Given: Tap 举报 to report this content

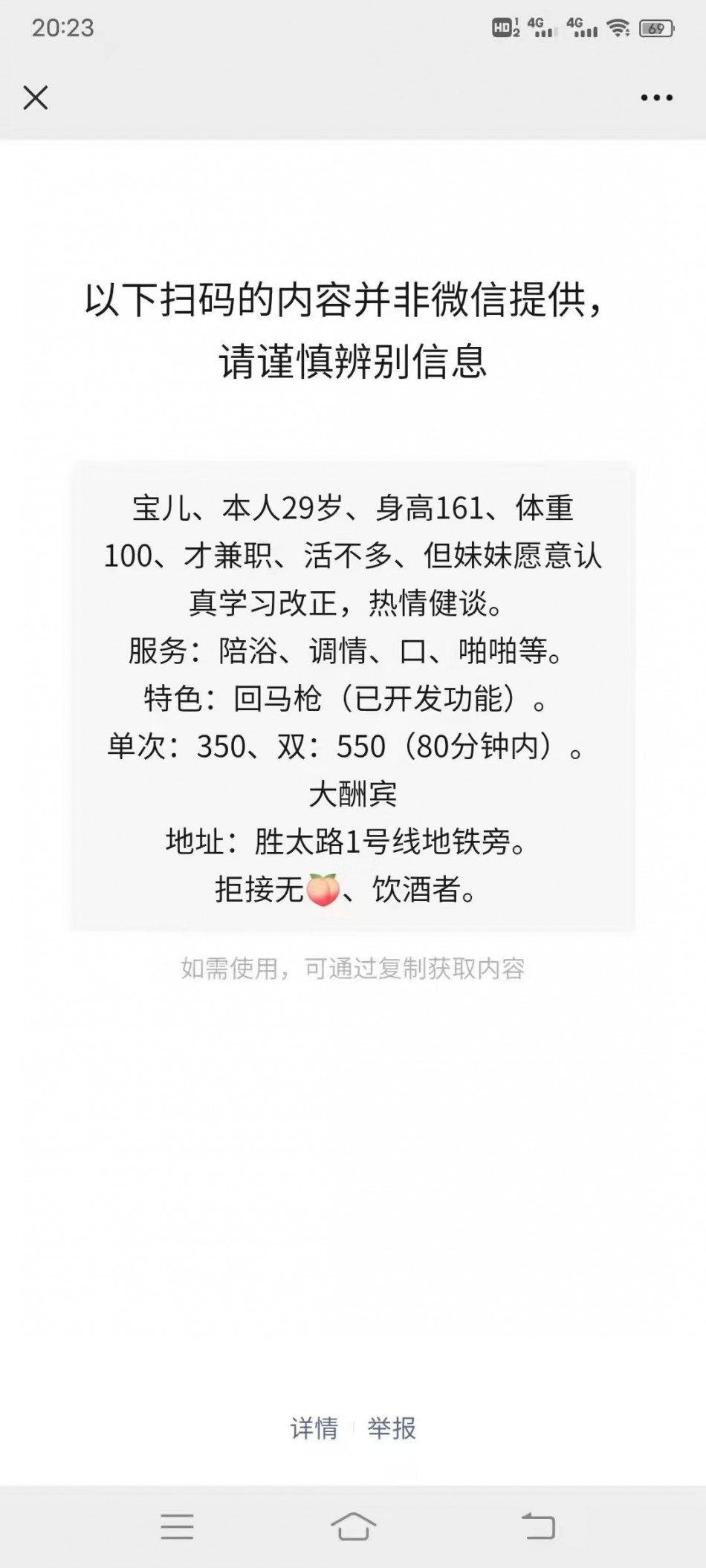Looking at the screenshot, I should click(x=392, y=1428).
